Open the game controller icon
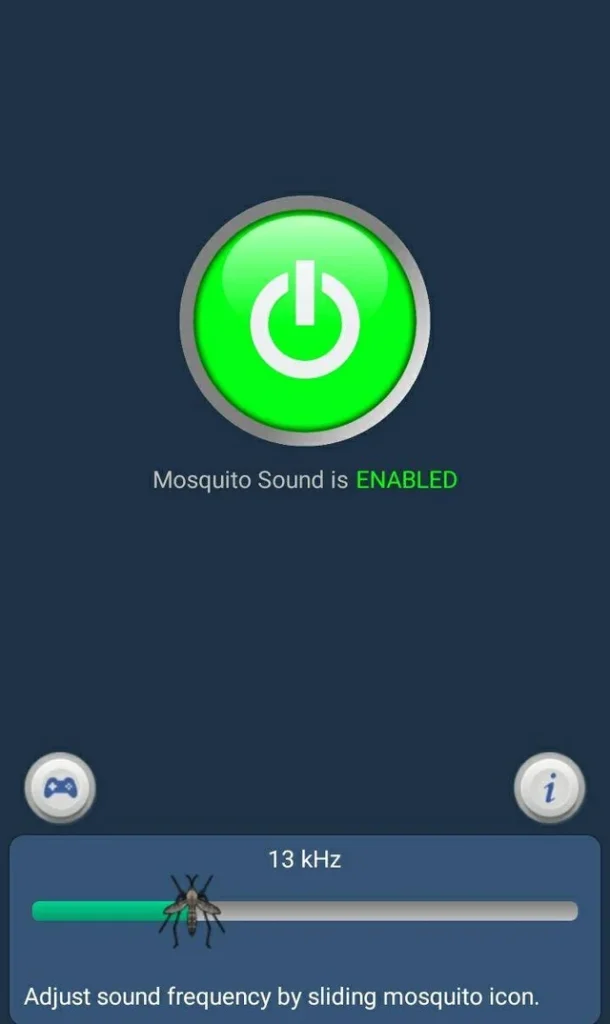Viewport: 610px width, 1024px height. pos(60,788)
